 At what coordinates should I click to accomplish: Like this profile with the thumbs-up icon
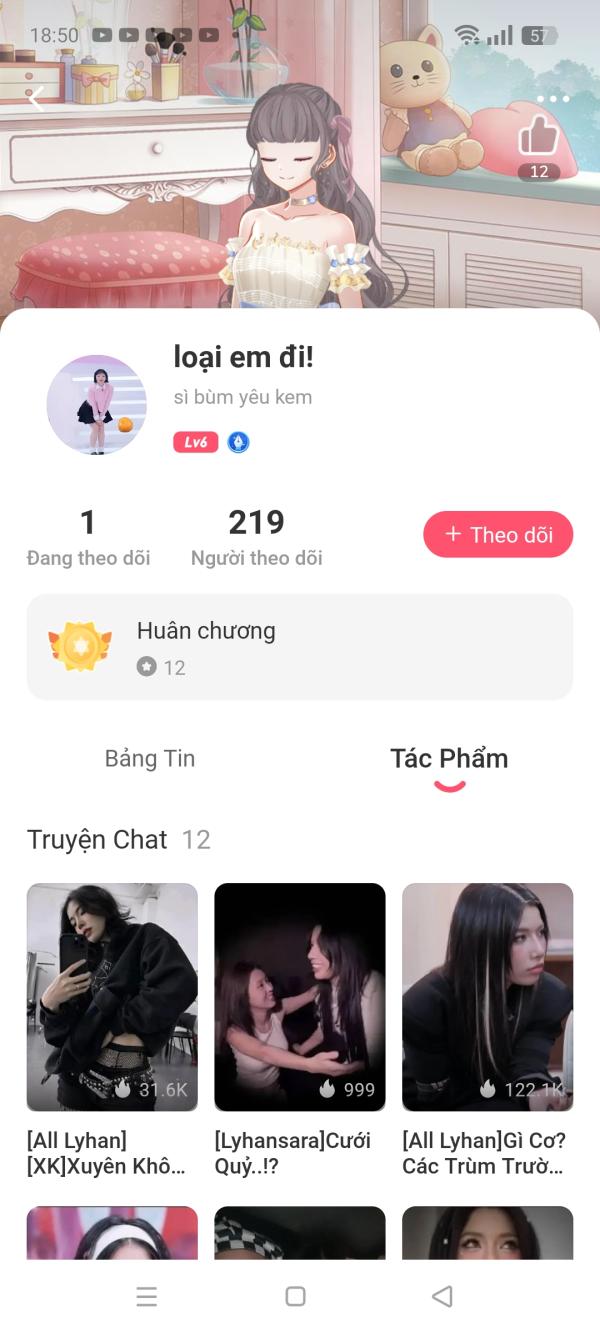point(539,136)
